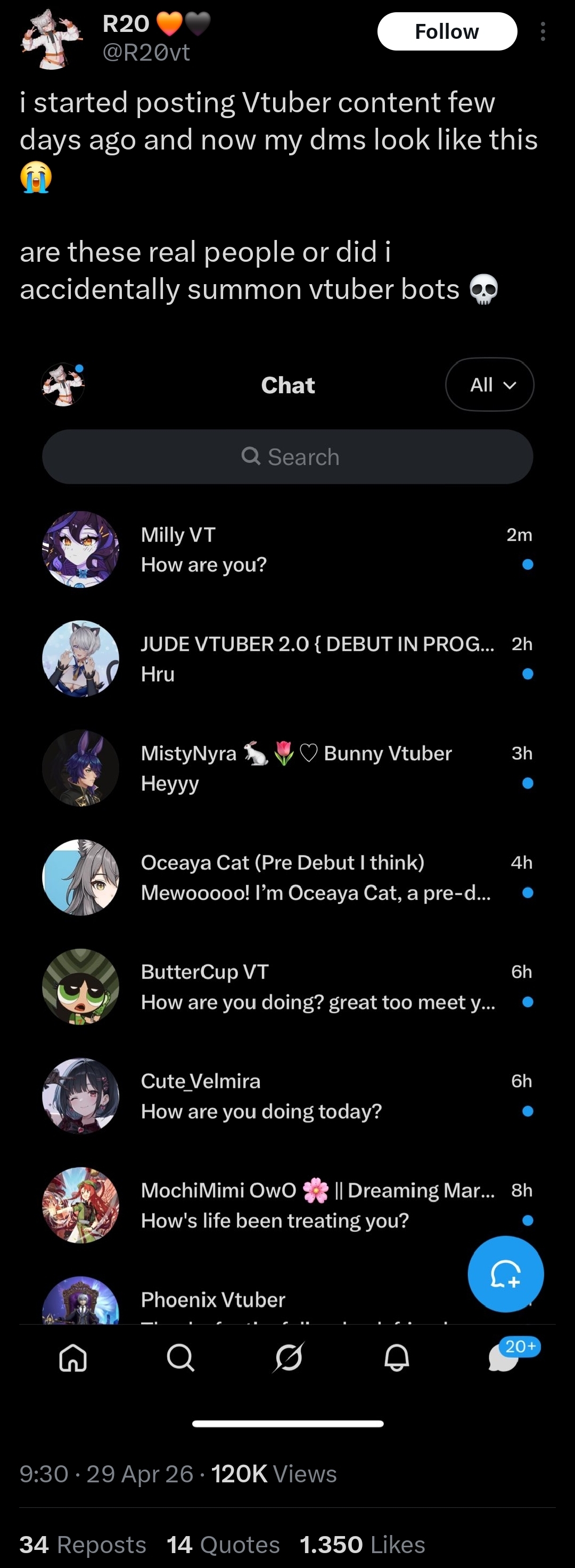Open the @R20vt profile handle
Screen dimensions: 575x1568
pyautogui.click(x=146, y=53)
